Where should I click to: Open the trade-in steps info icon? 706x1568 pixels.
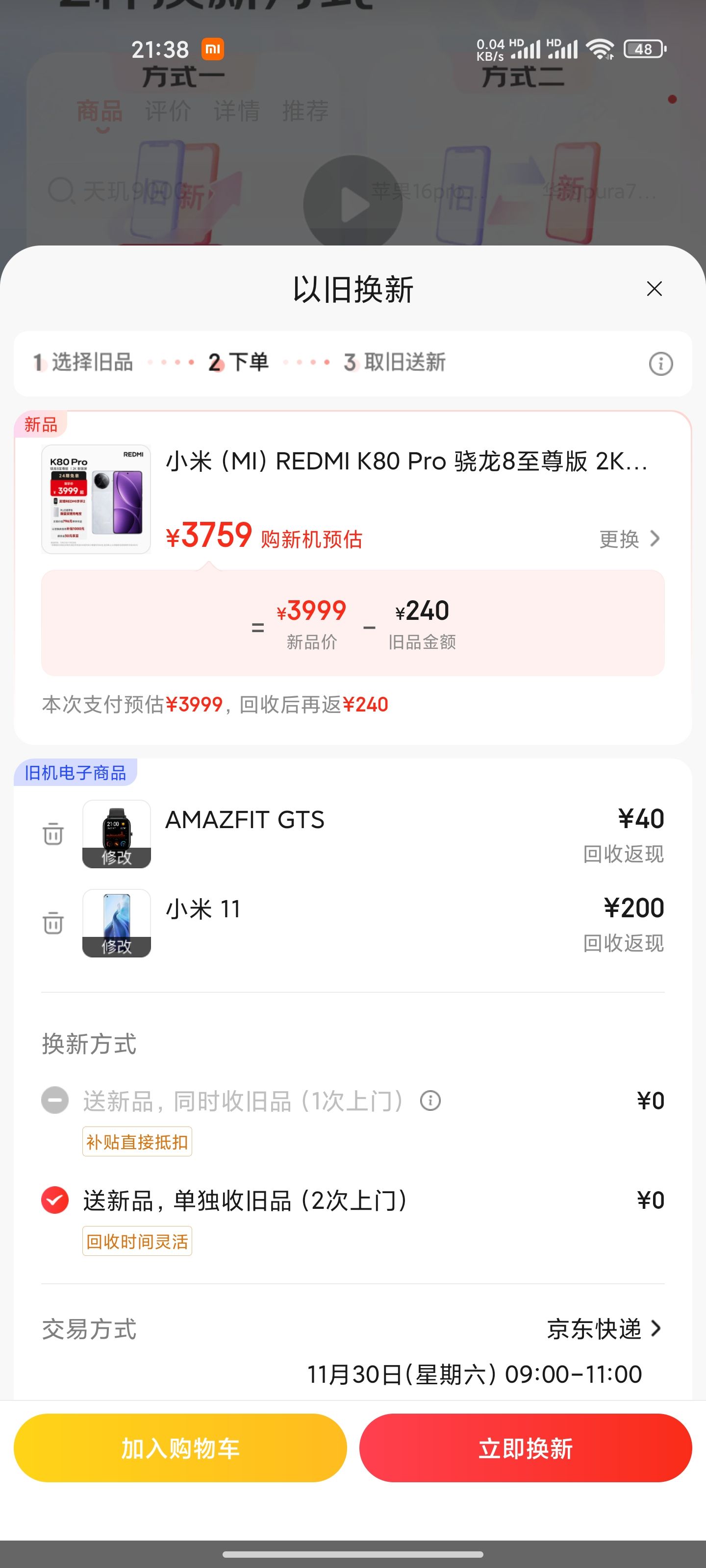pyautogui.click(x=660, y=364)
